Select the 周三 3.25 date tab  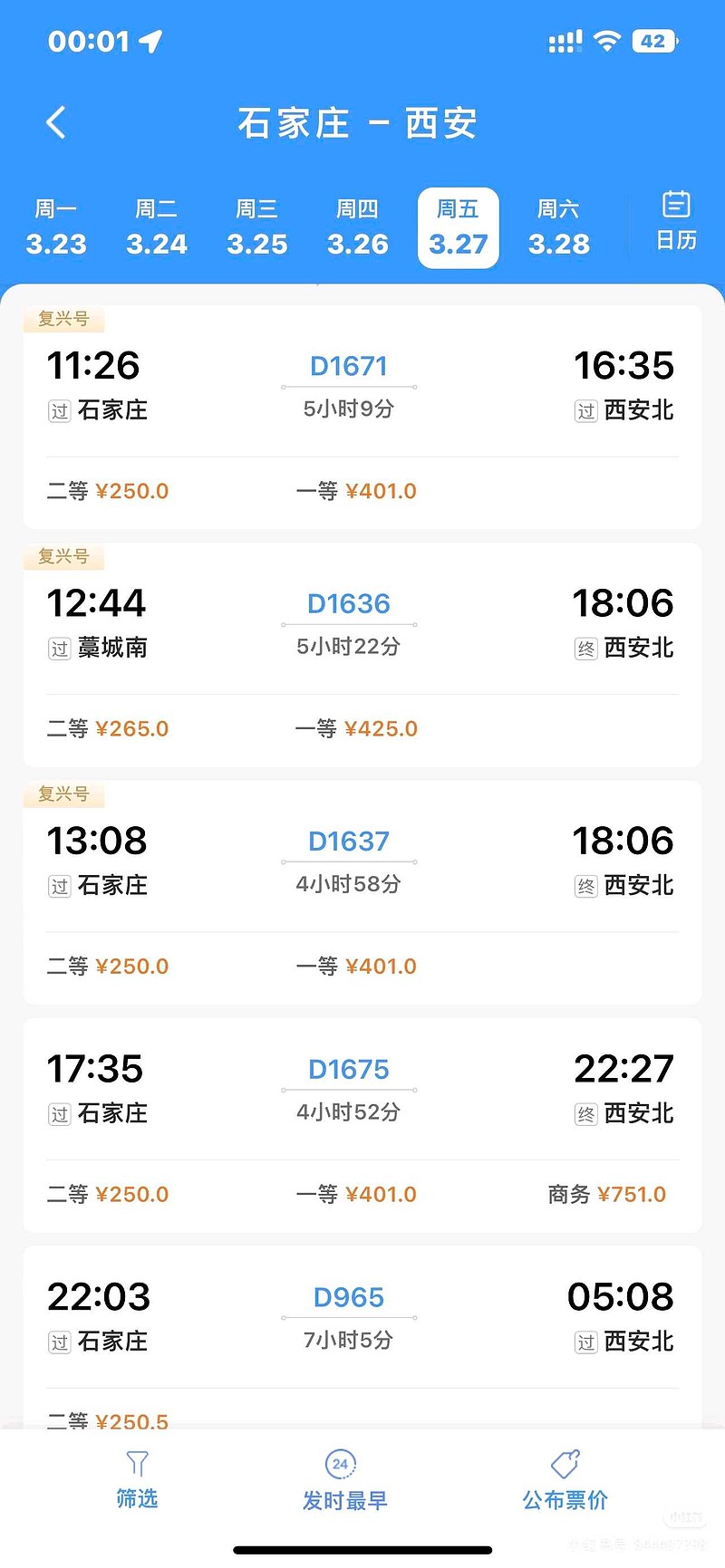pyautogui.click(x=256, y=227)
